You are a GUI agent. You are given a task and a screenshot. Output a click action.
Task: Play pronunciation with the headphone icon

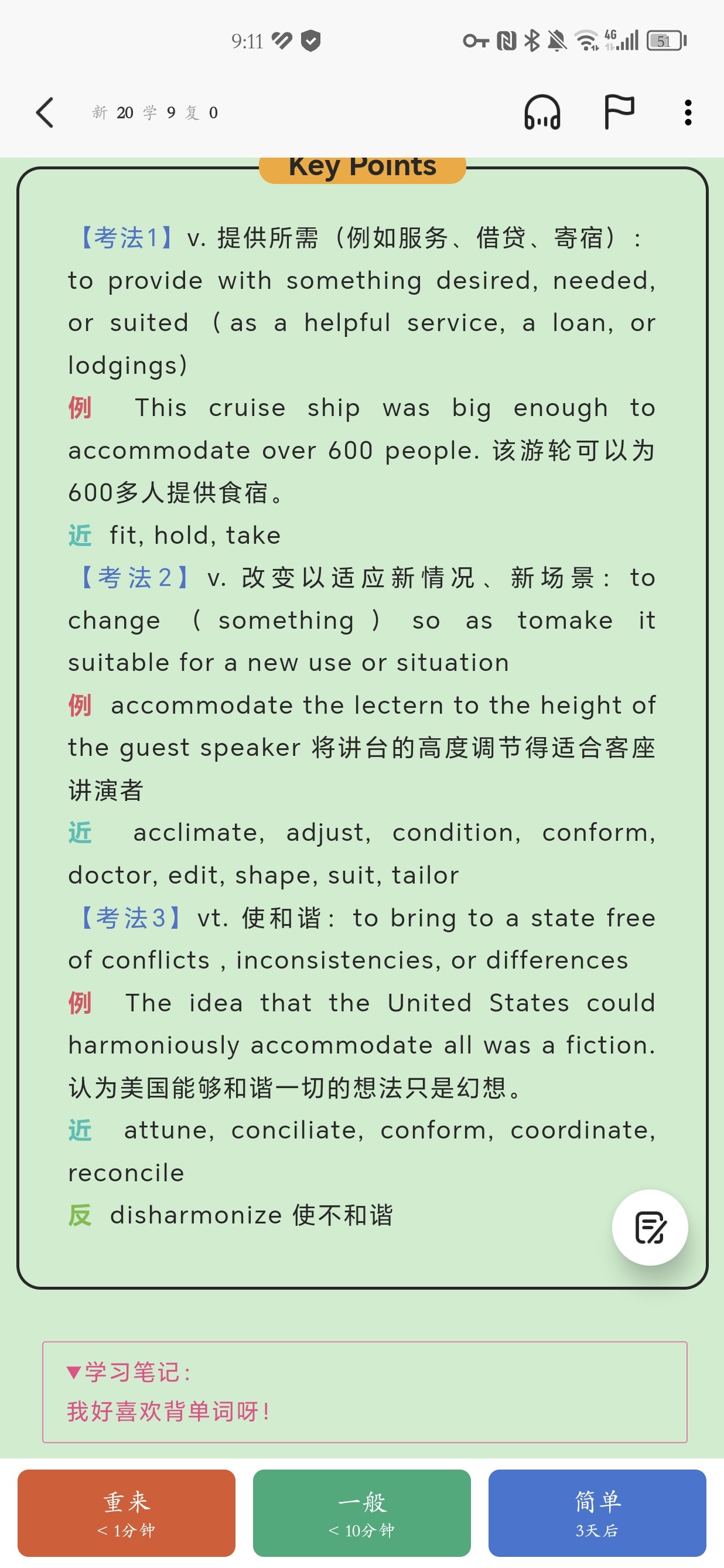(x=542, y=113)
